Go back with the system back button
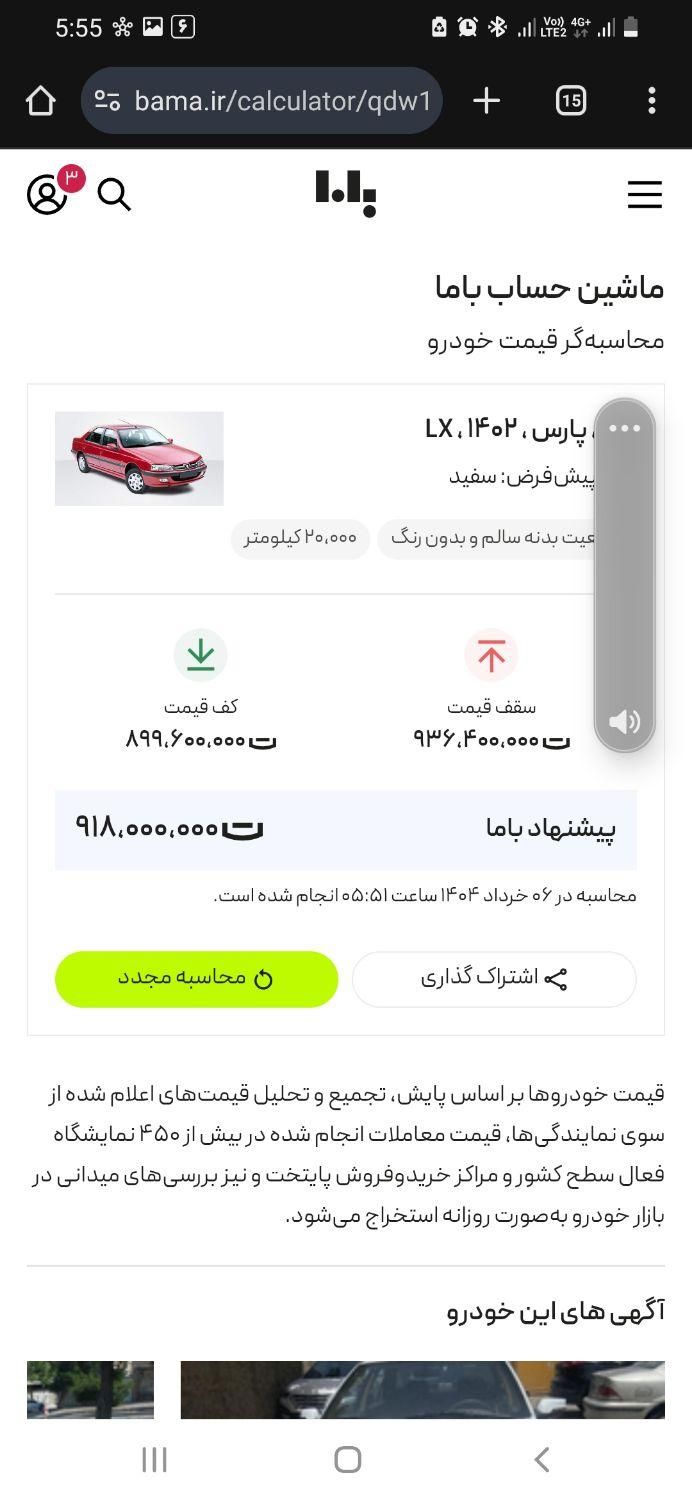692x1500 pixels. point(541,1460)
